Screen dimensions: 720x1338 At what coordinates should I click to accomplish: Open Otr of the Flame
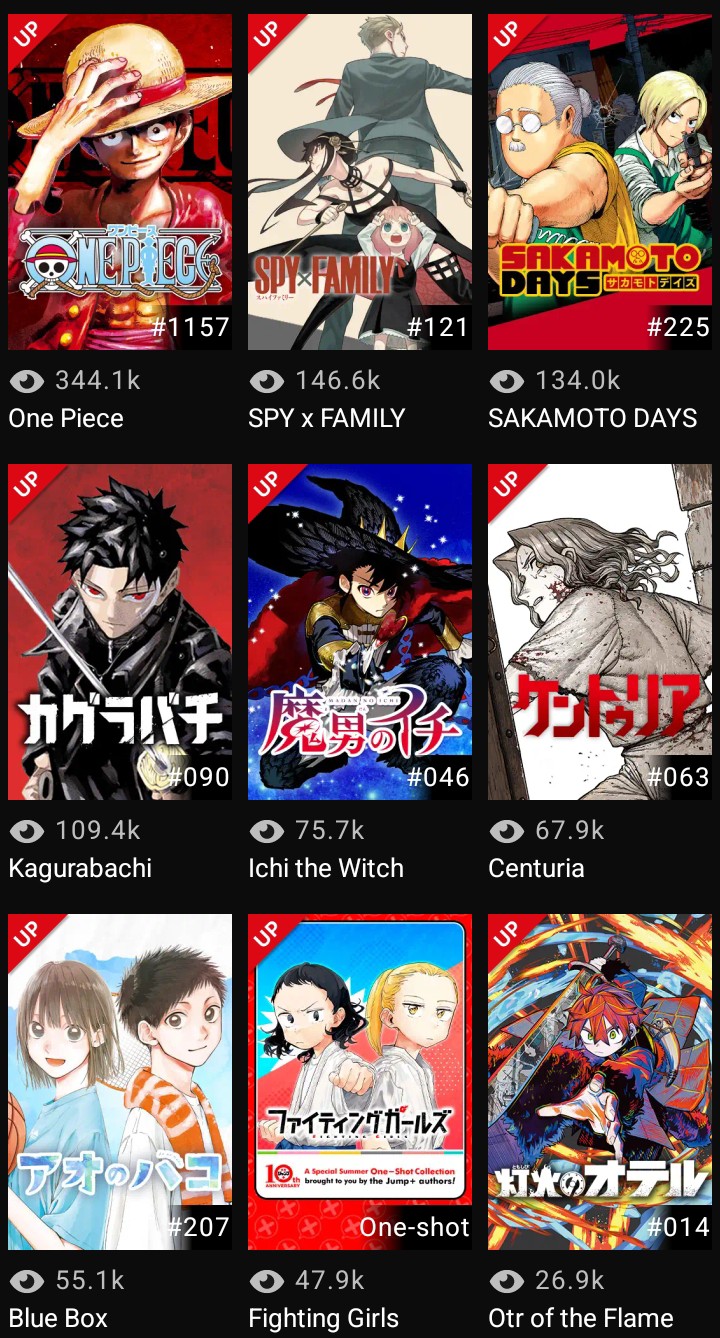point(600,1082)
